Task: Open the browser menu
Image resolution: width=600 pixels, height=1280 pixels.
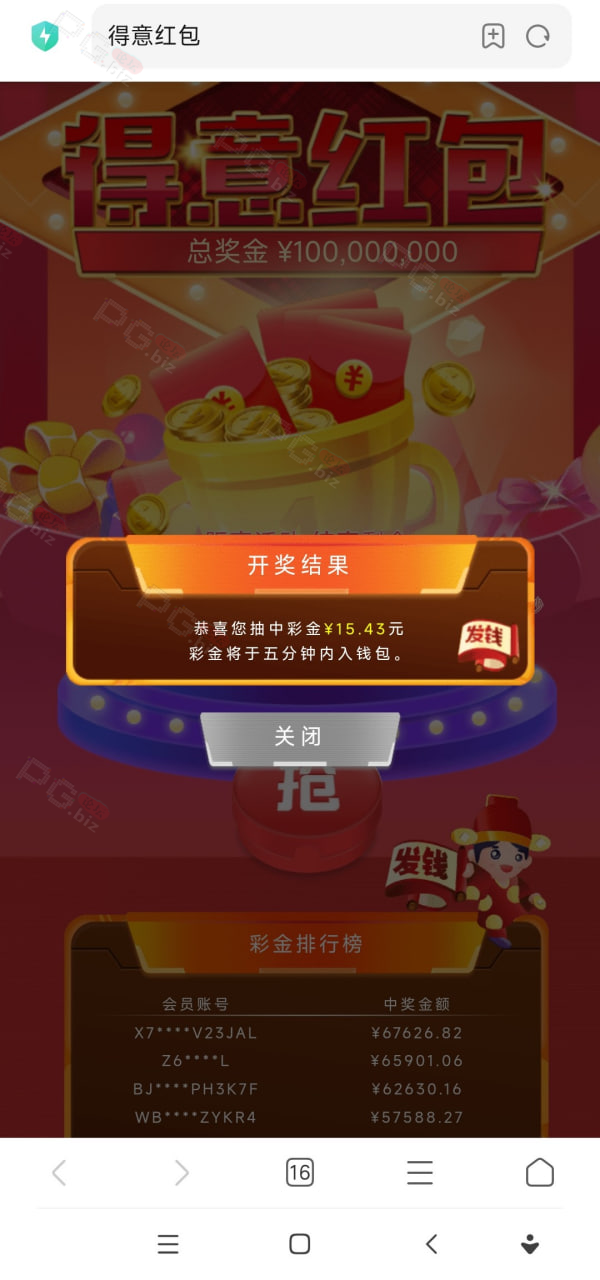Action: click(x=420, y=1173)
